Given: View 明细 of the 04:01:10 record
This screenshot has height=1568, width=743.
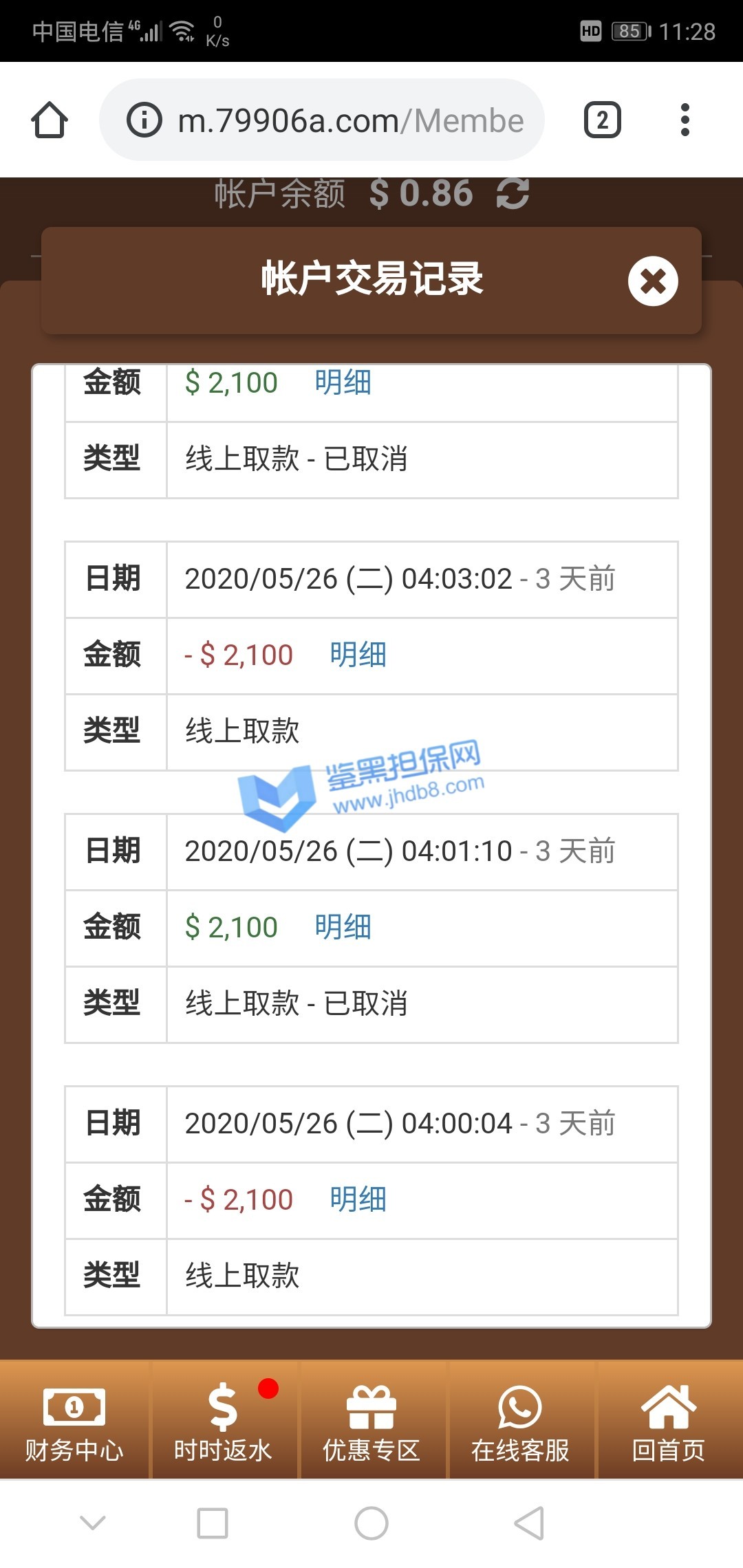Looking at the screenshot, I should pos(343,927).
